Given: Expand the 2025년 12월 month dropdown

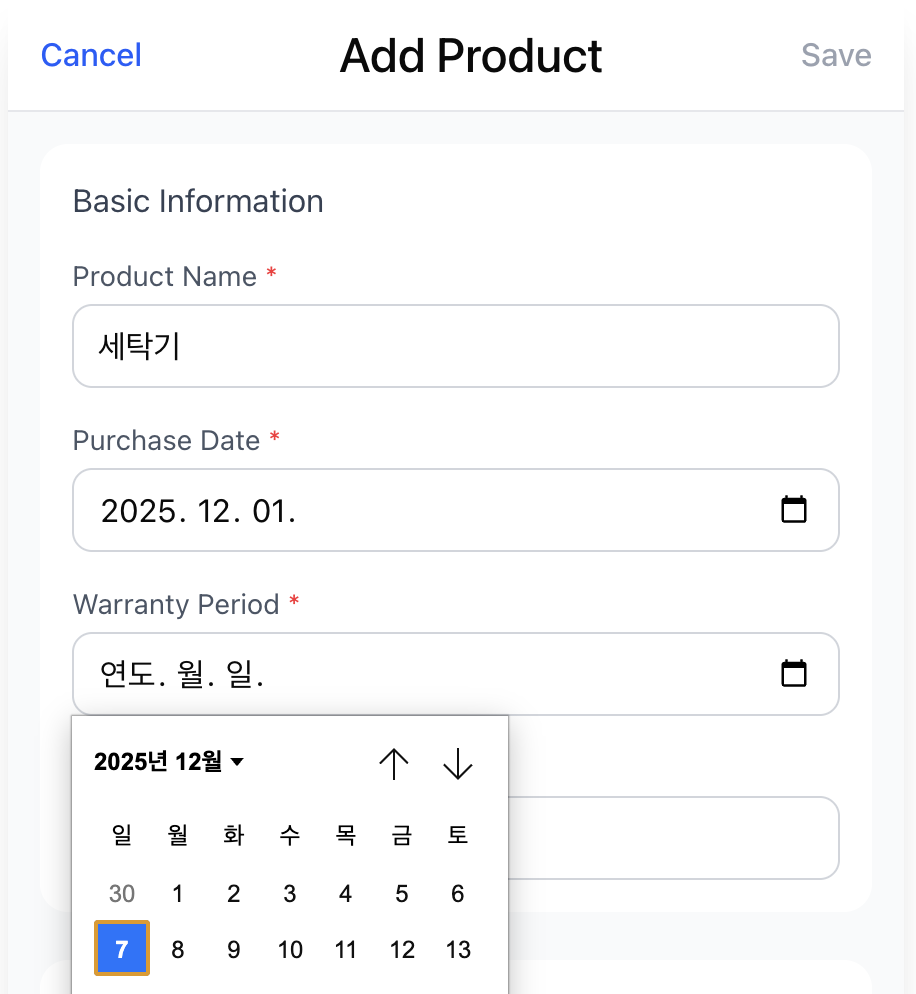Looking at the screenshot, I should 169,763.
